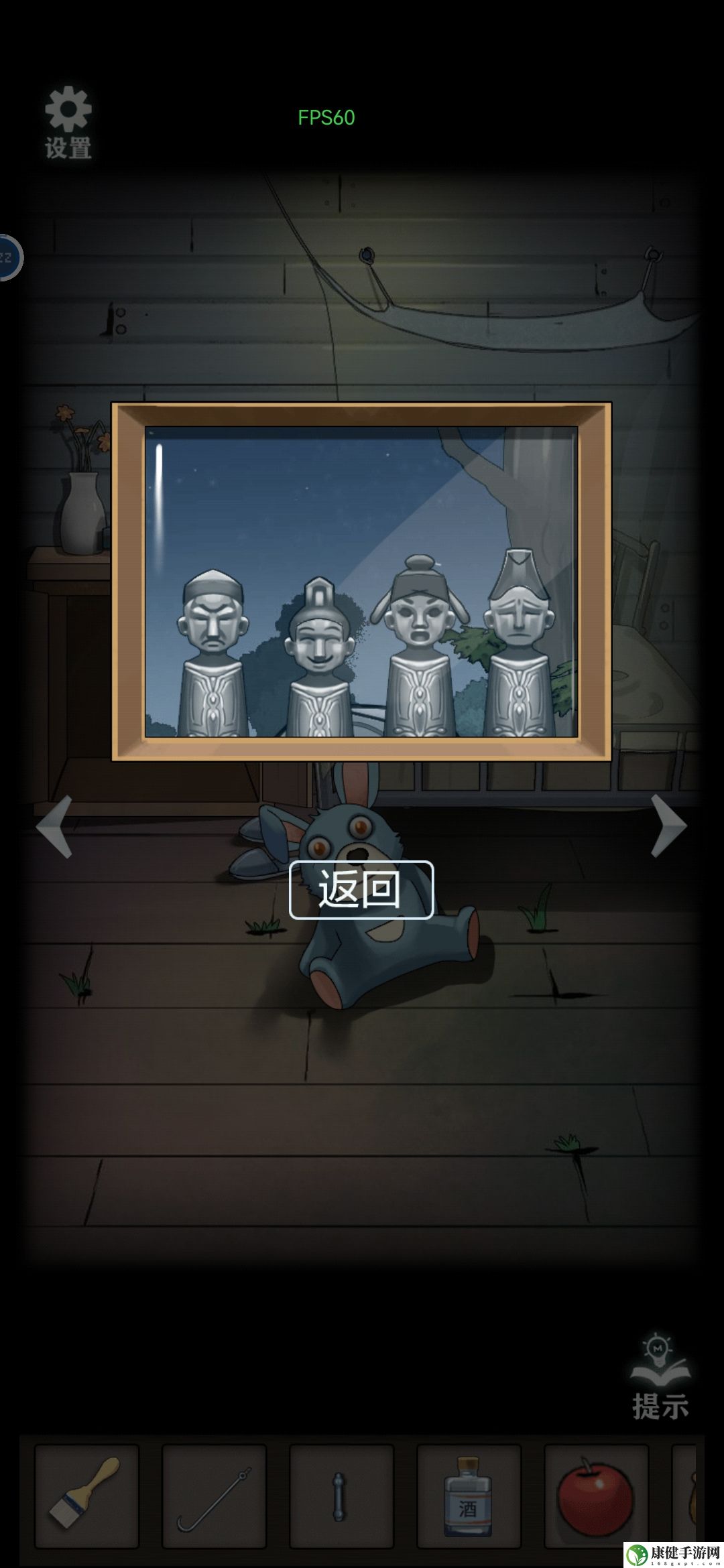Open the 设置 settings gear

[68, 122]
